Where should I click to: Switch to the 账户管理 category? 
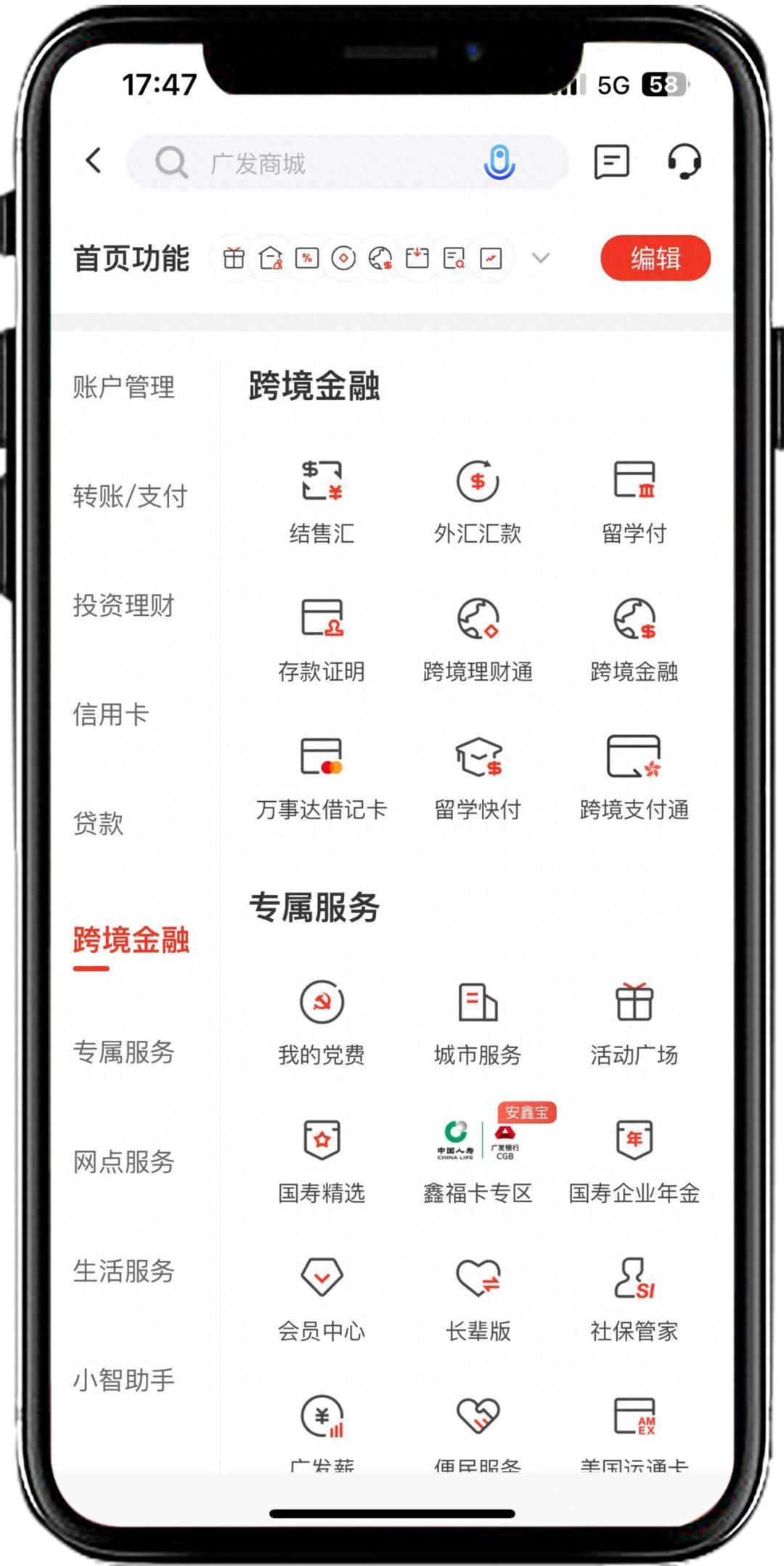pos(124,387)
